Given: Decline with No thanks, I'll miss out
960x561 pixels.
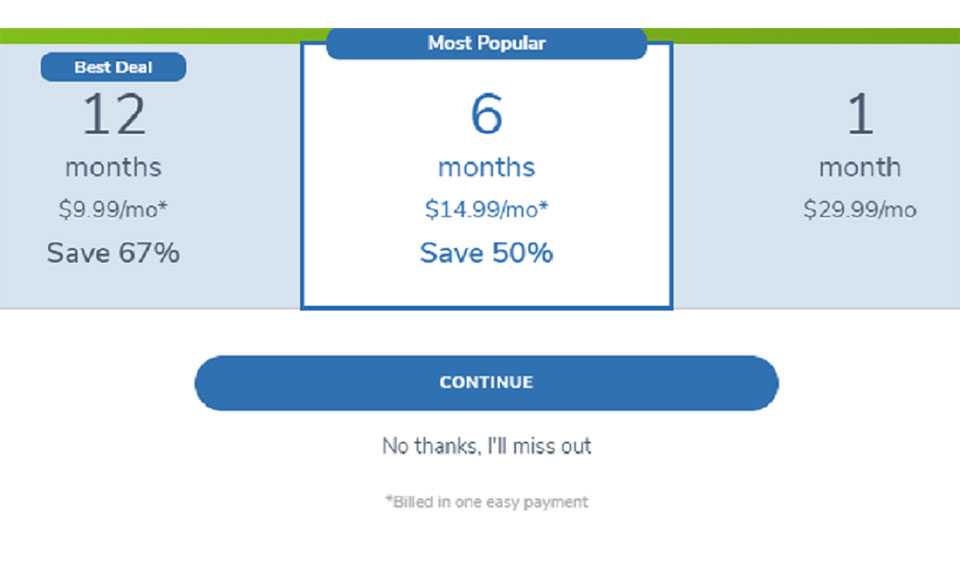Looking at the screenshot, I should 486,445.
